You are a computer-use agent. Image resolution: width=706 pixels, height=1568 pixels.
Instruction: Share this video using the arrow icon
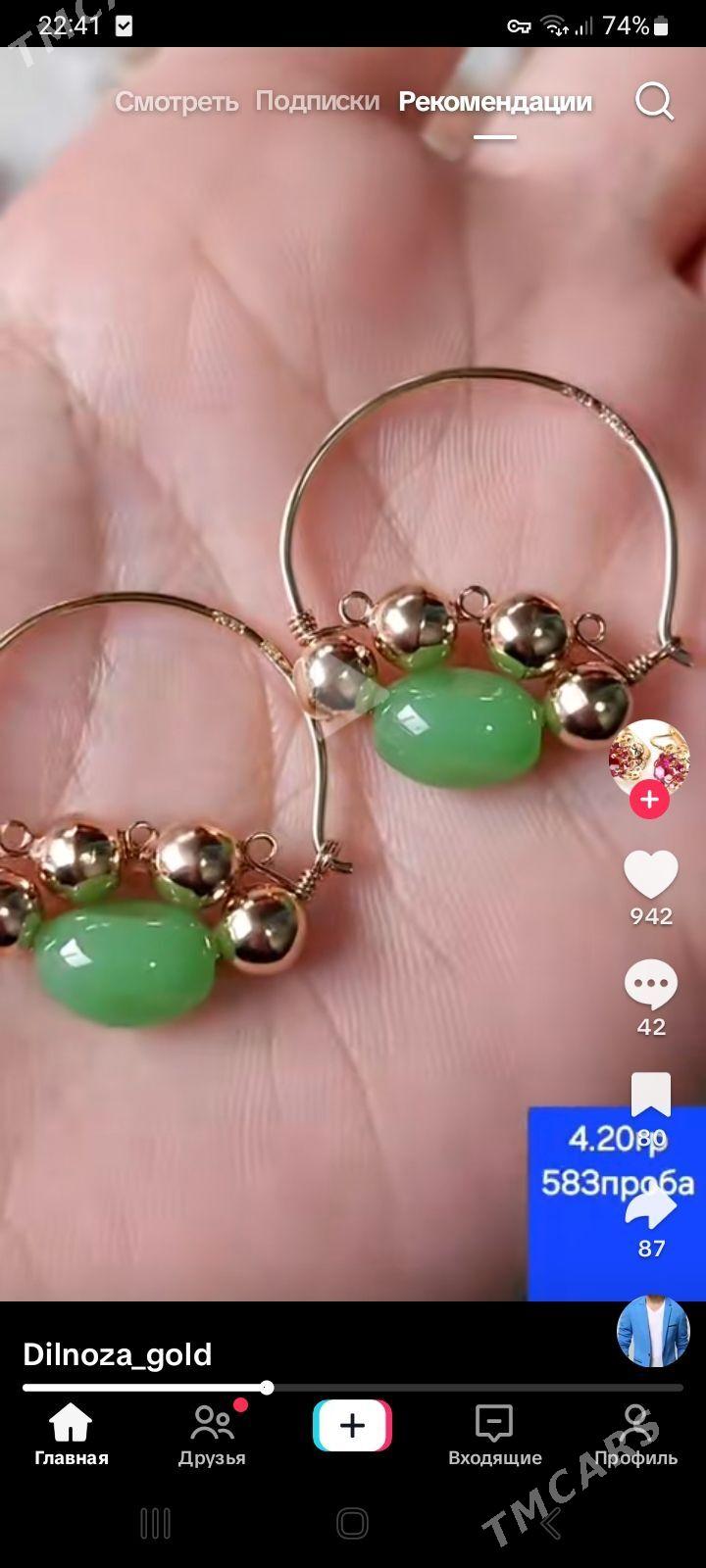[x=651, y=1207]
